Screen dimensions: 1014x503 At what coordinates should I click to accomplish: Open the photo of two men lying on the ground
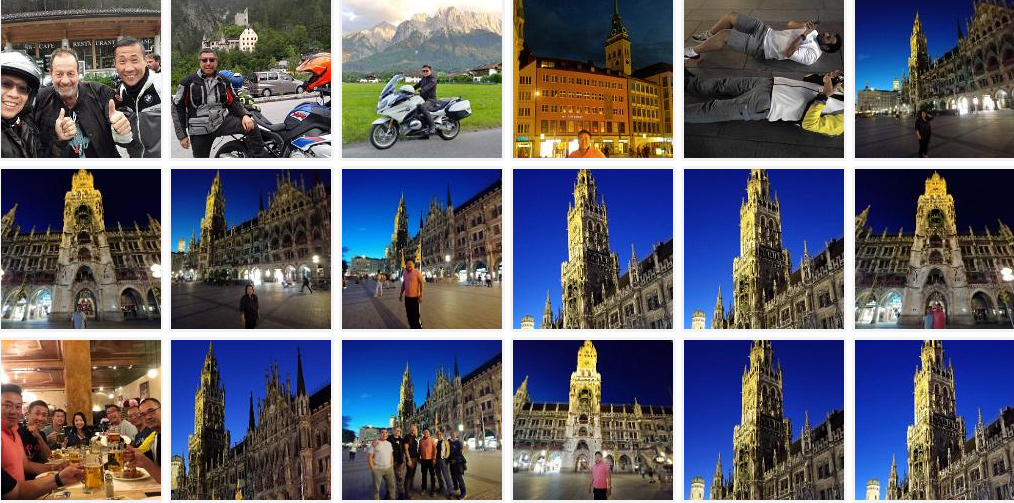pos(764,79)
